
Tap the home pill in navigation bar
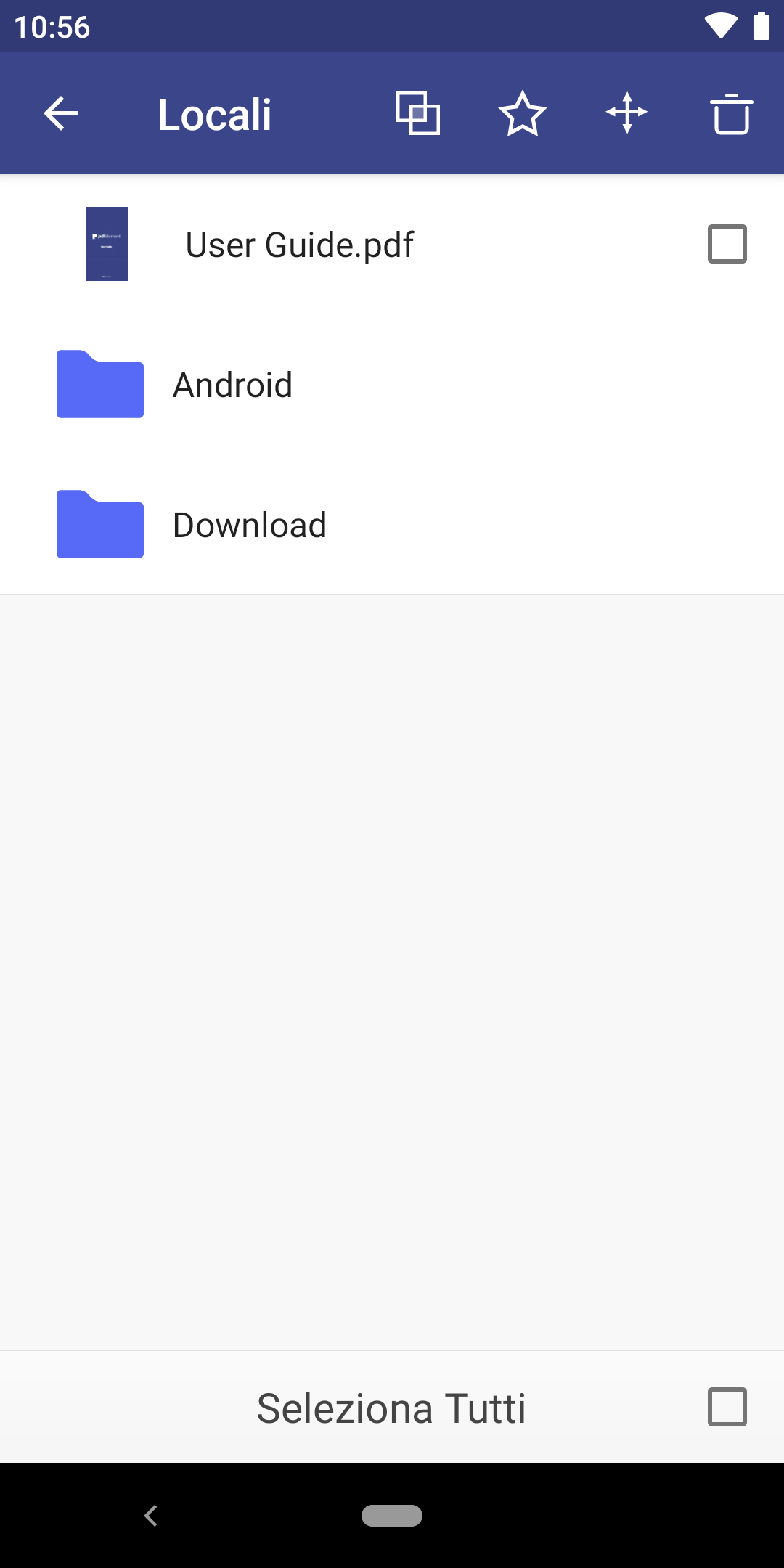(x=392, y=1516)
